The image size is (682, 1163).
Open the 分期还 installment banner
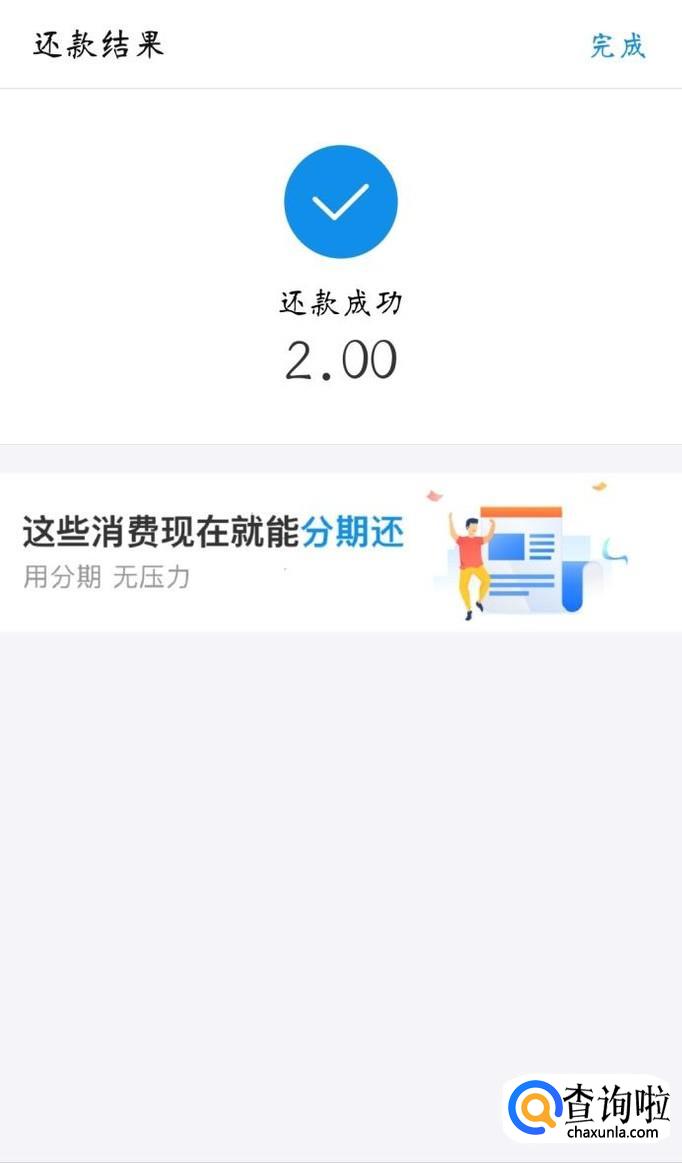pos(340,551)
